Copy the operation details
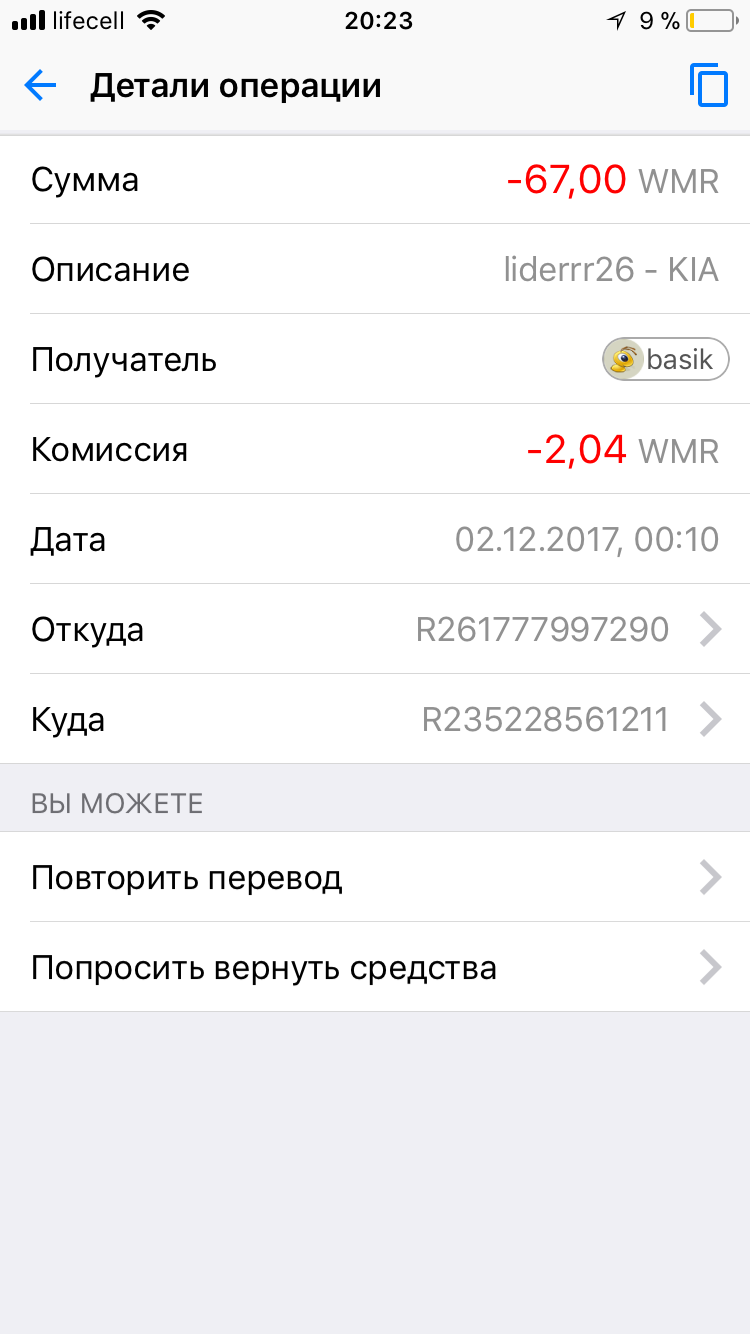 pyautogui.click(x=708, y=86)
